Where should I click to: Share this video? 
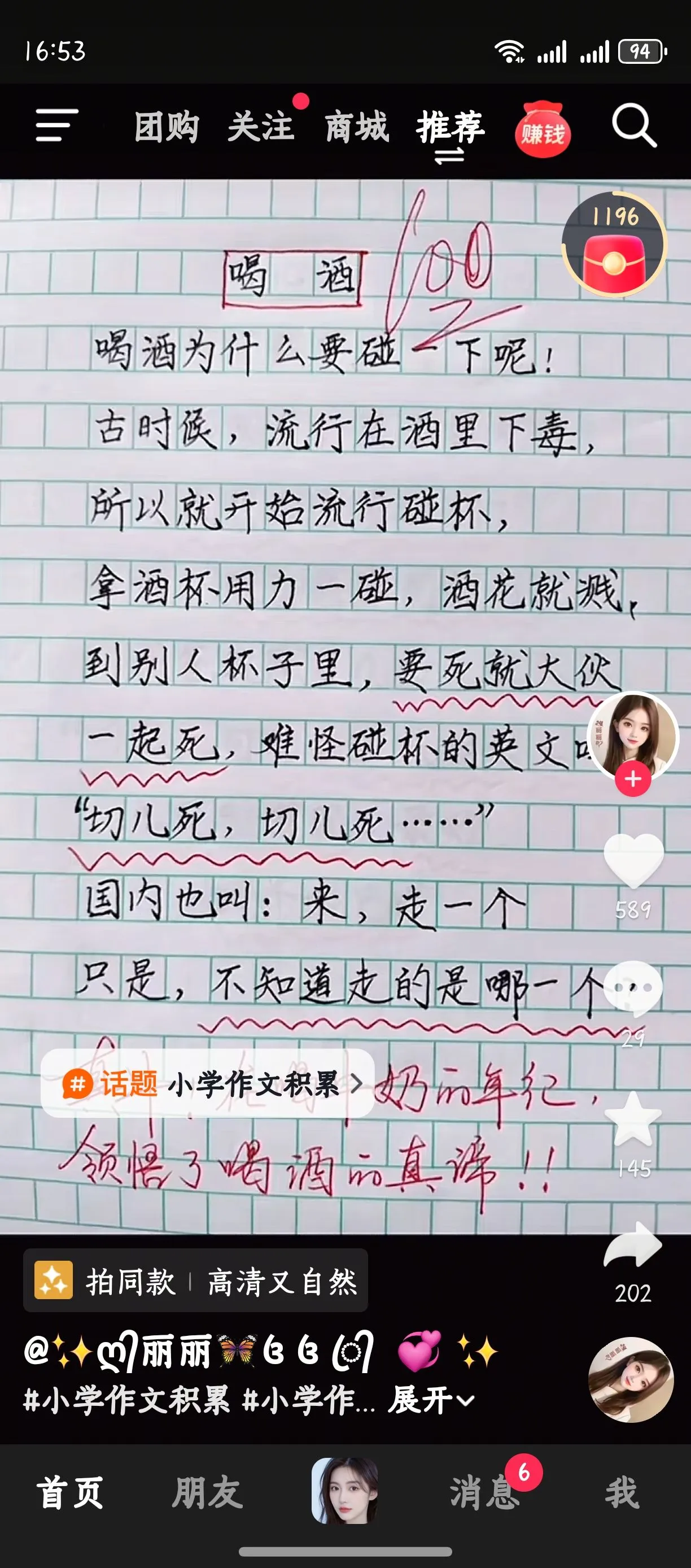(633, 1247)
